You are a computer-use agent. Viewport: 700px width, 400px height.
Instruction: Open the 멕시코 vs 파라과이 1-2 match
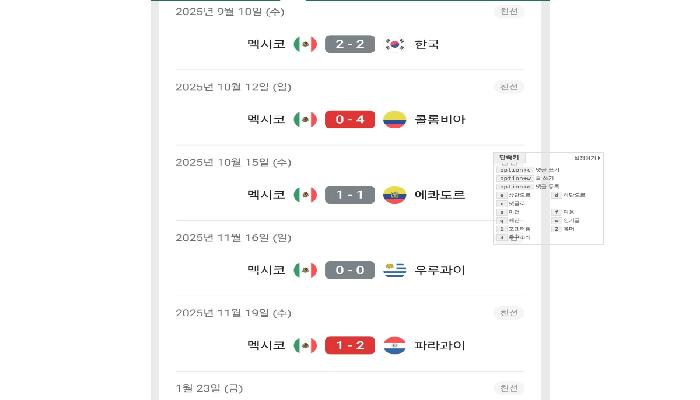(x=350, y=345)
